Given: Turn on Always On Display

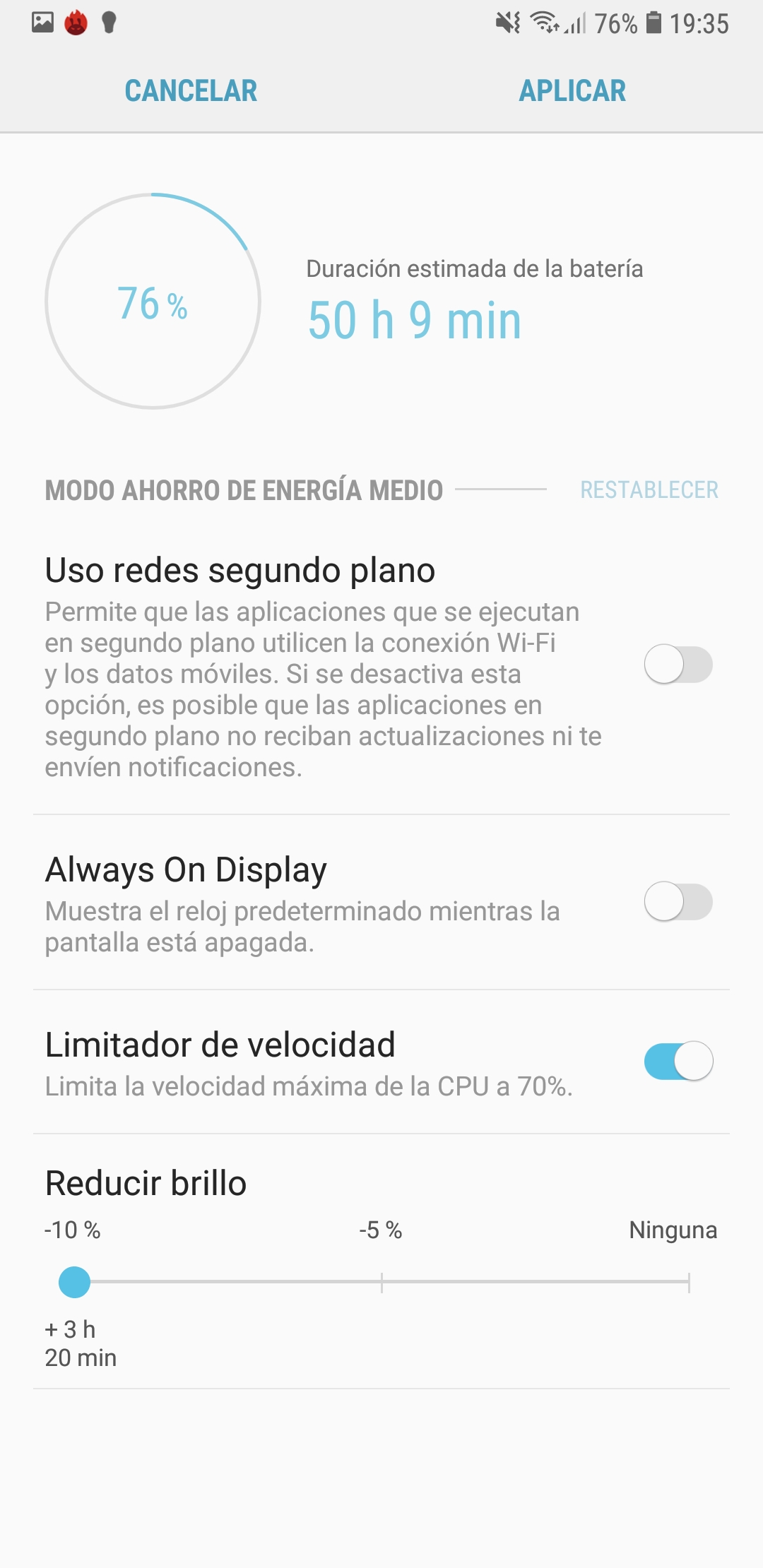Looking at the screenshot, I should point(678,901).
